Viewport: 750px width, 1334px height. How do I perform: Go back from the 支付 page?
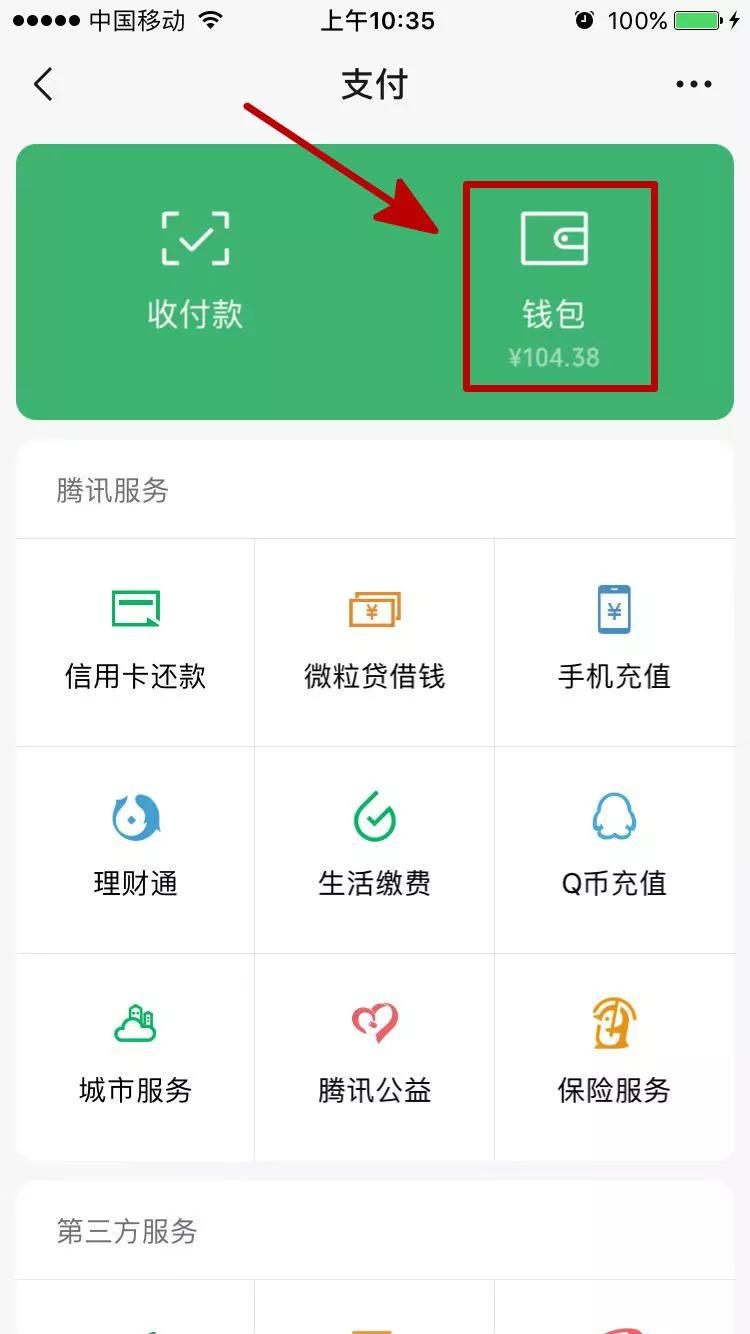pyautogui.click(x=43, y=85)
